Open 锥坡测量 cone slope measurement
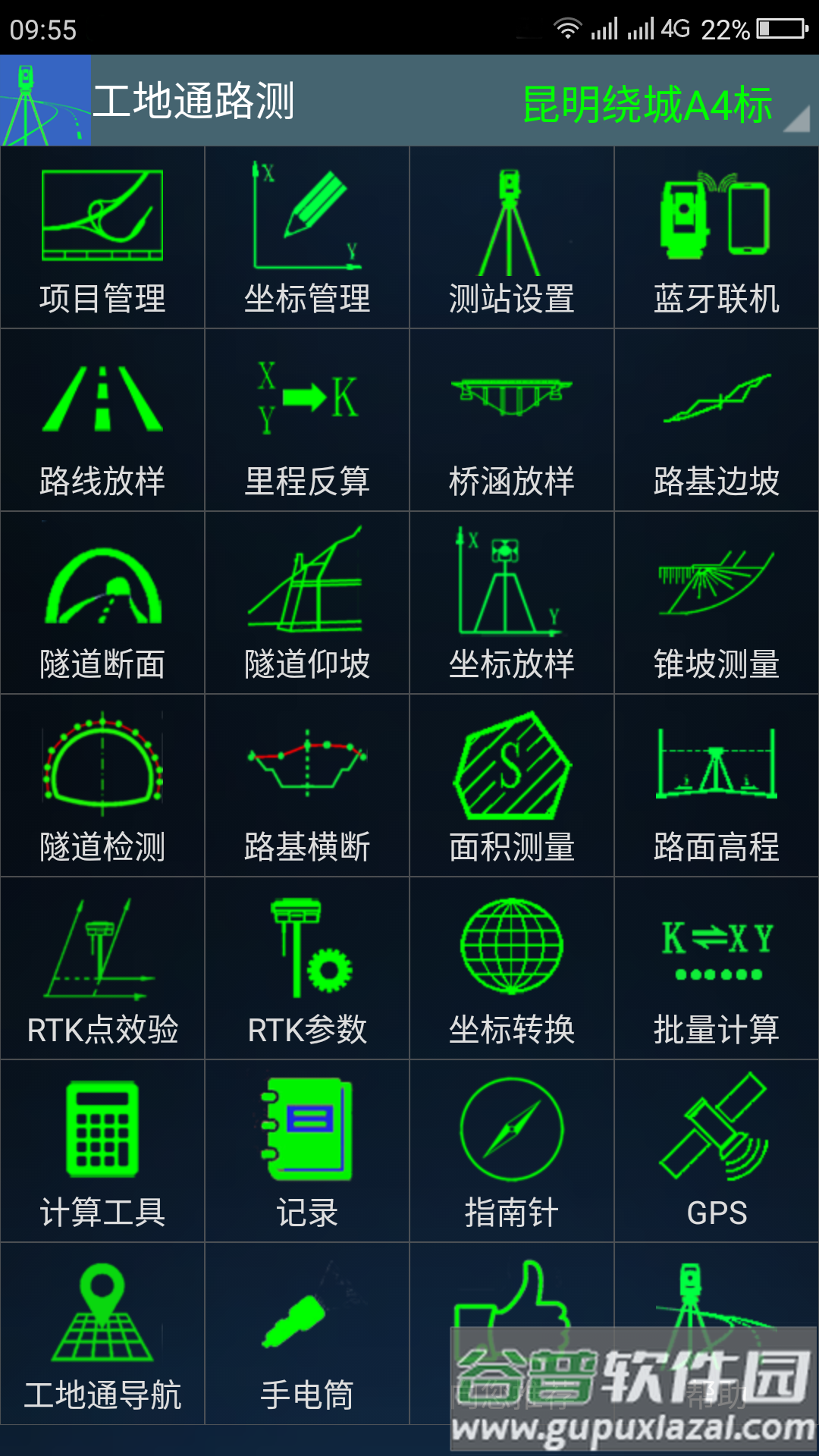Image resolution: width=819 pixels, height=1456 pixels. coord(717,603)
